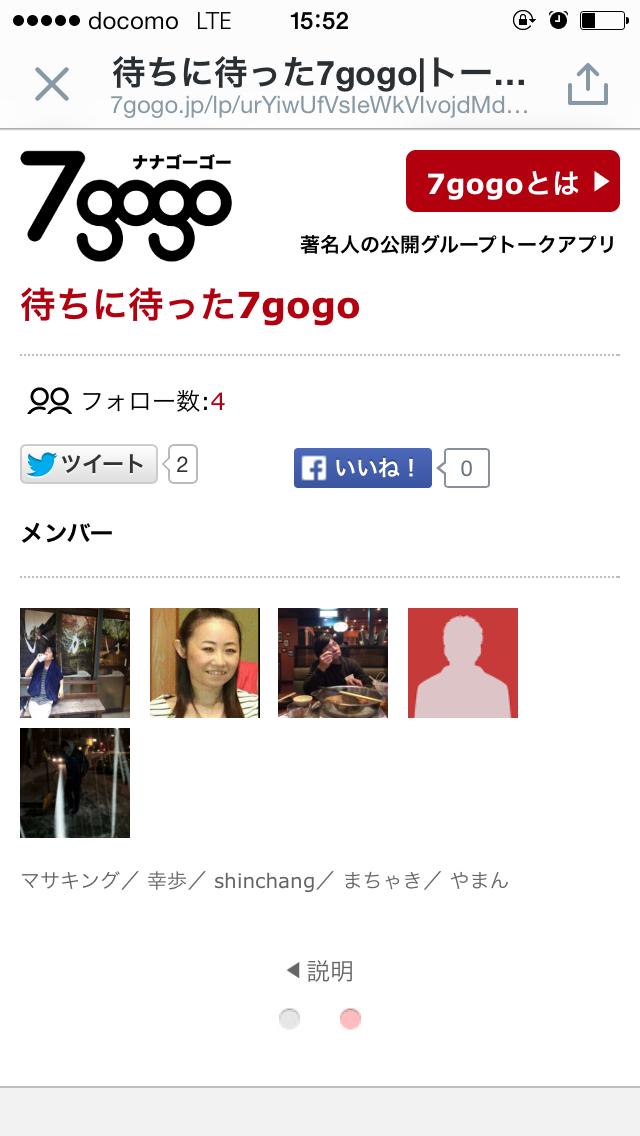The image size is (640, 1136).
Task: Tweet this talk with ツイート button
Action: coord(89,464)
